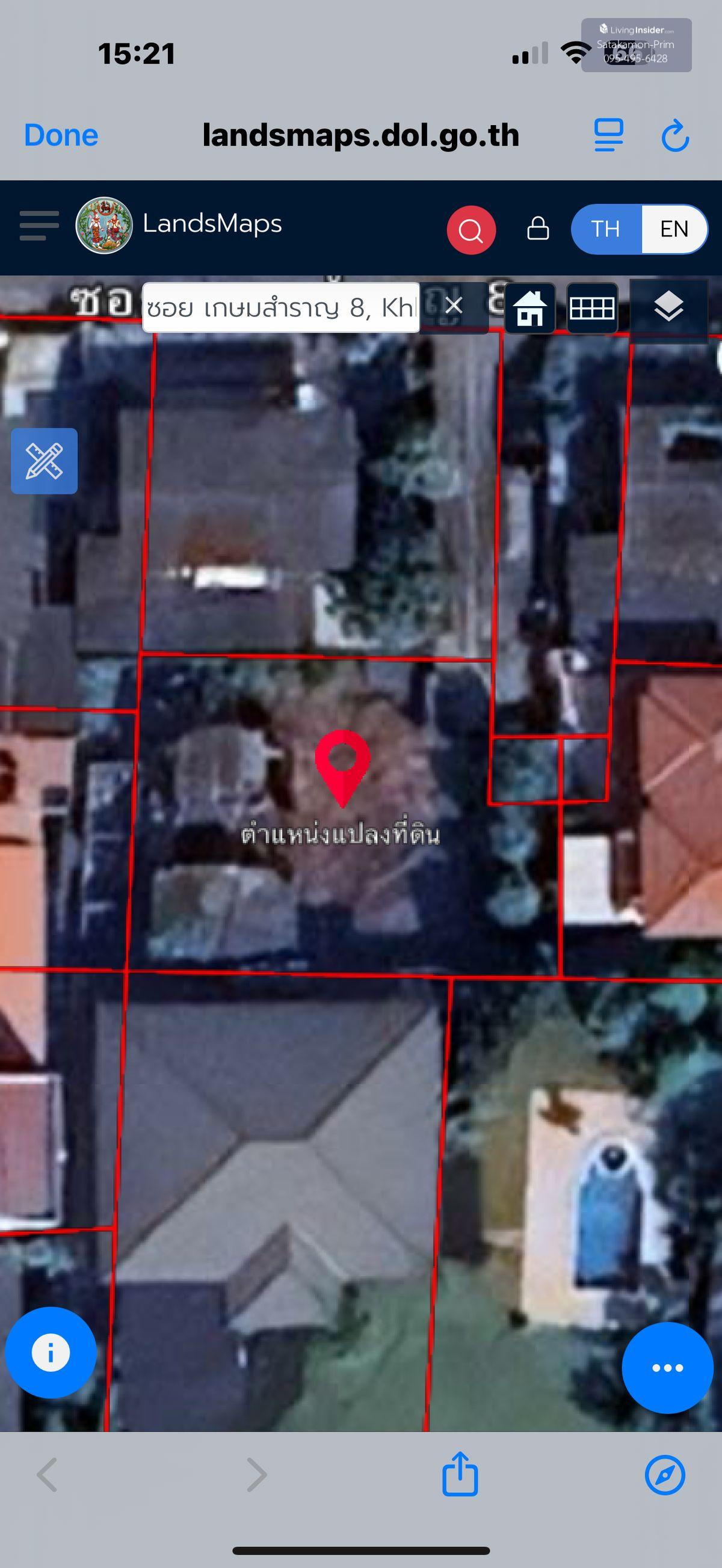Open the ruler measuring tool
The image size is (722, 1568).
(44, 461)
